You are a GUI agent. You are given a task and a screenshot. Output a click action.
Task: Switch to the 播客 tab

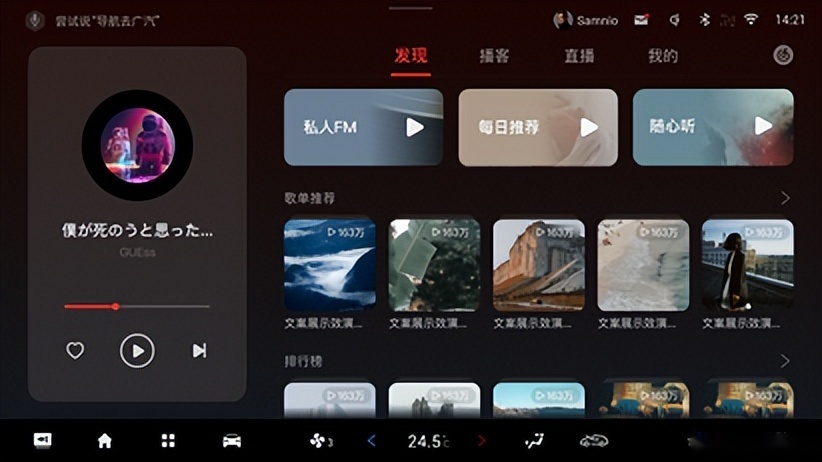[494, 56]
